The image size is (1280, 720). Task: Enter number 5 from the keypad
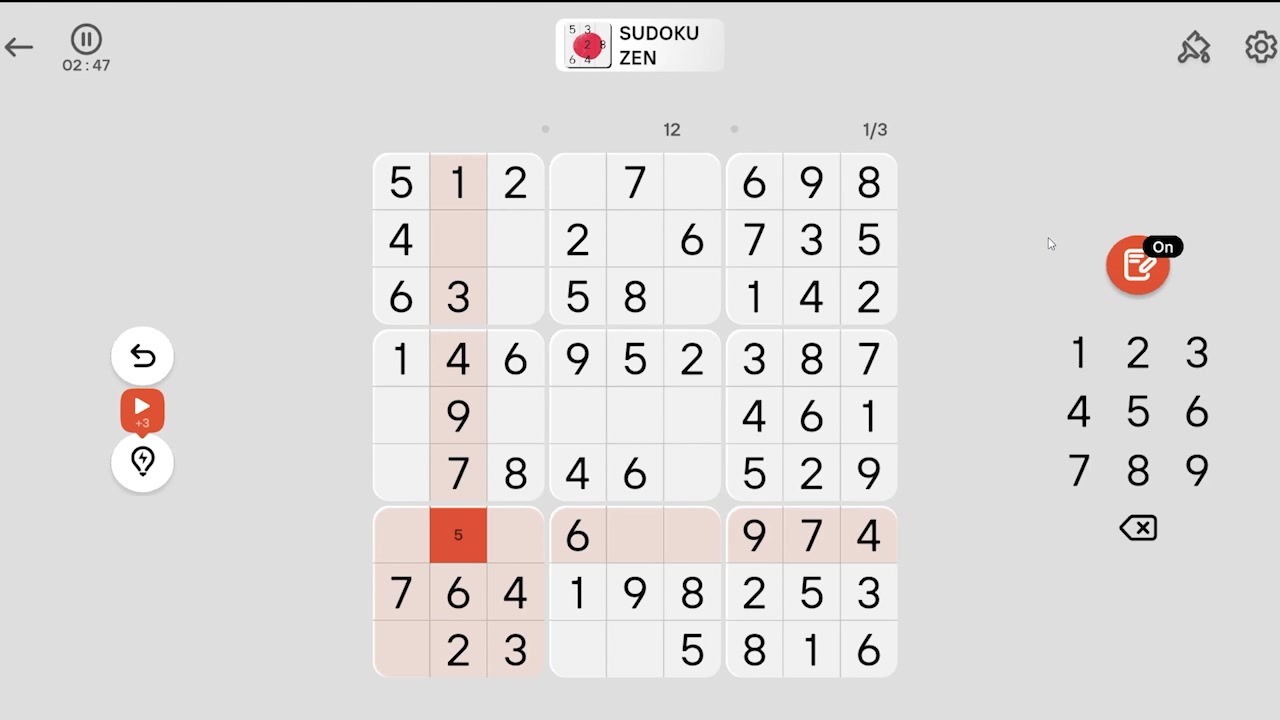coord(1137,412)
